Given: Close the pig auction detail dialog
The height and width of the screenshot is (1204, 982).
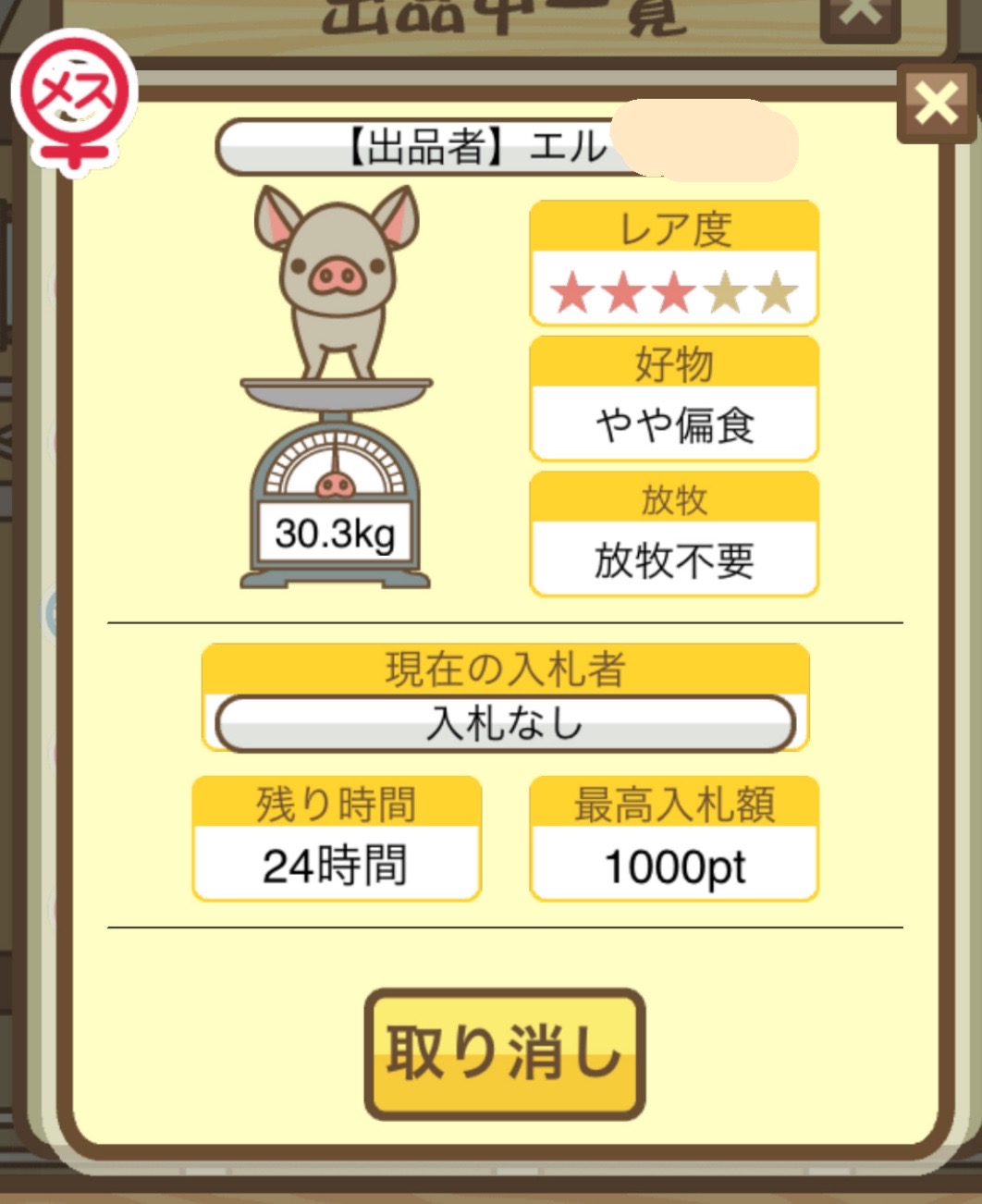Looking at the screenshot, I should click(936, 104).
